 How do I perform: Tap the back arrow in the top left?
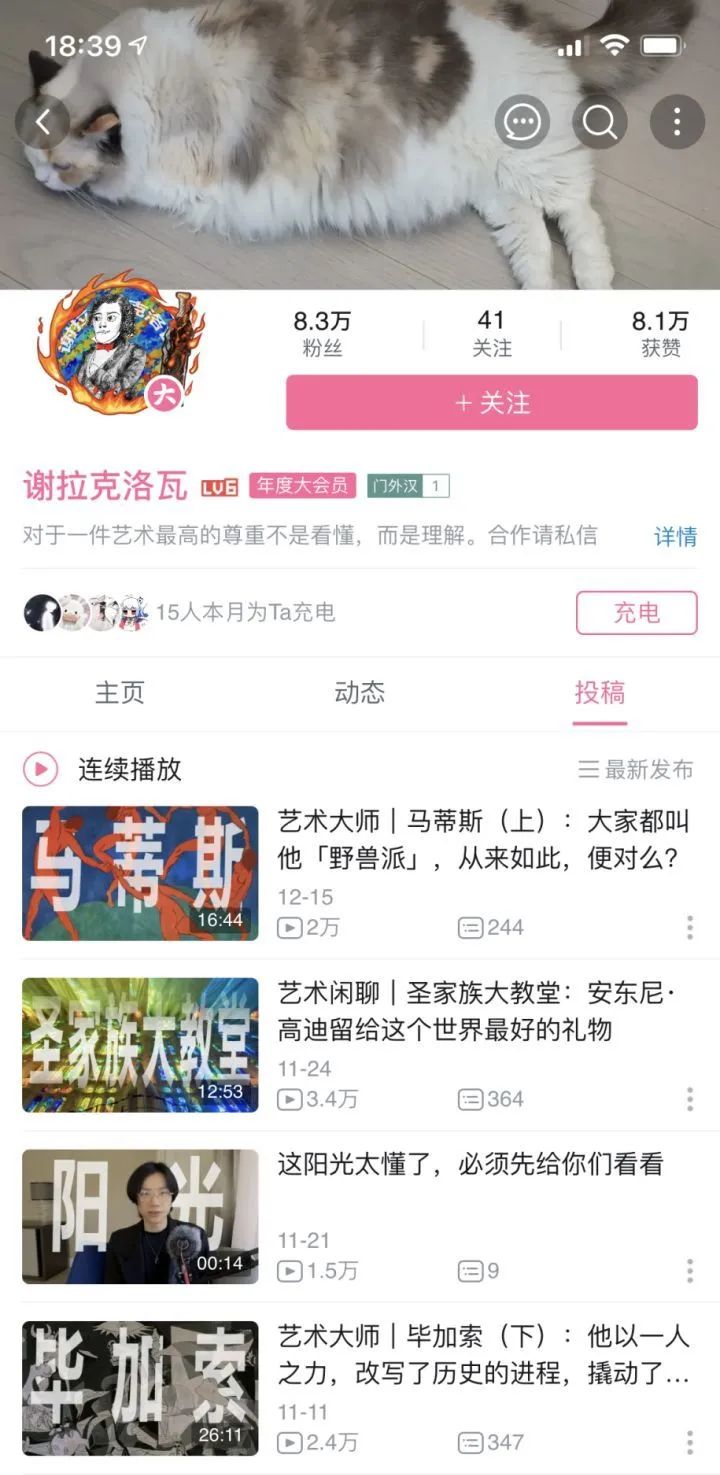coord(42,121)
